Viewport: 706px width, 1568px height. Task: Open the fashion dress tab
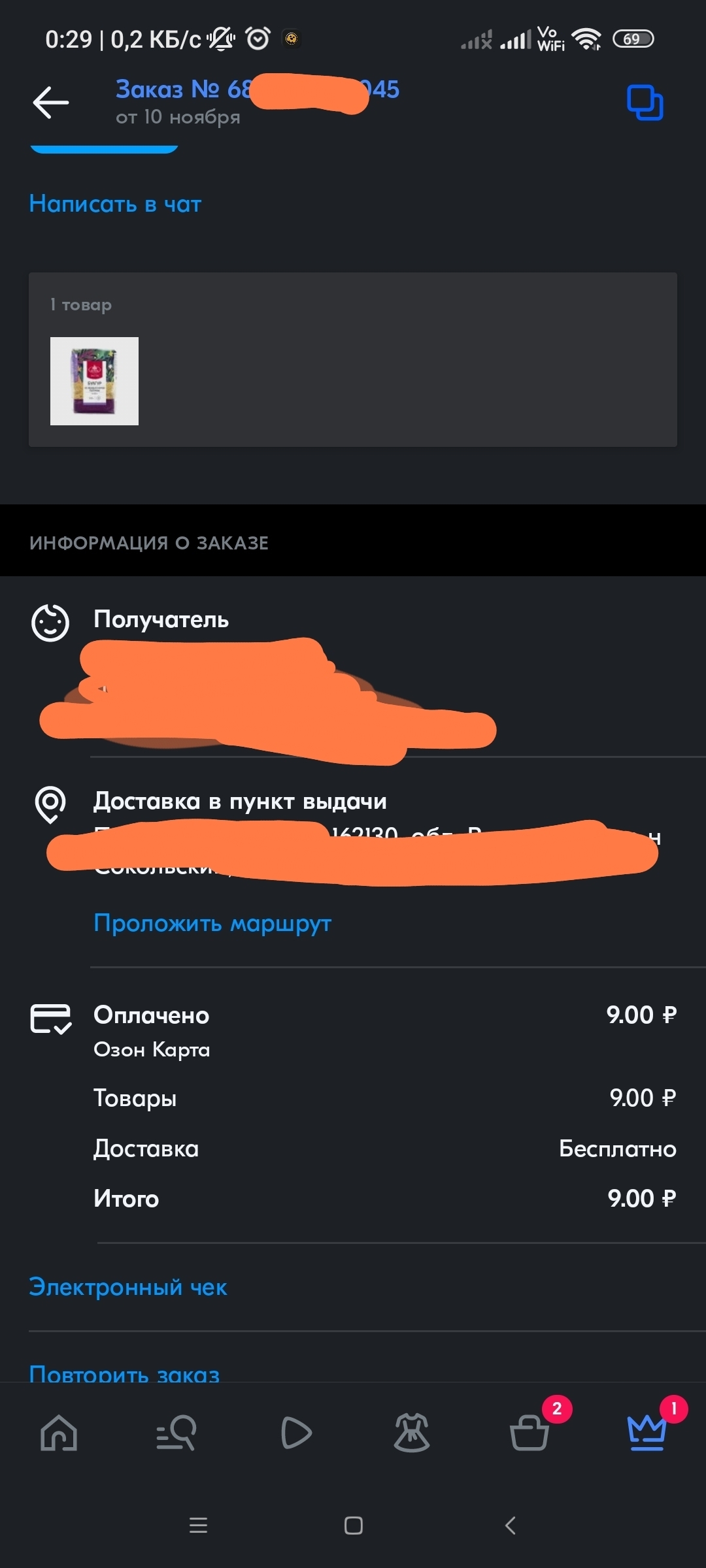pyautogui.click(x=412, y=1432)
